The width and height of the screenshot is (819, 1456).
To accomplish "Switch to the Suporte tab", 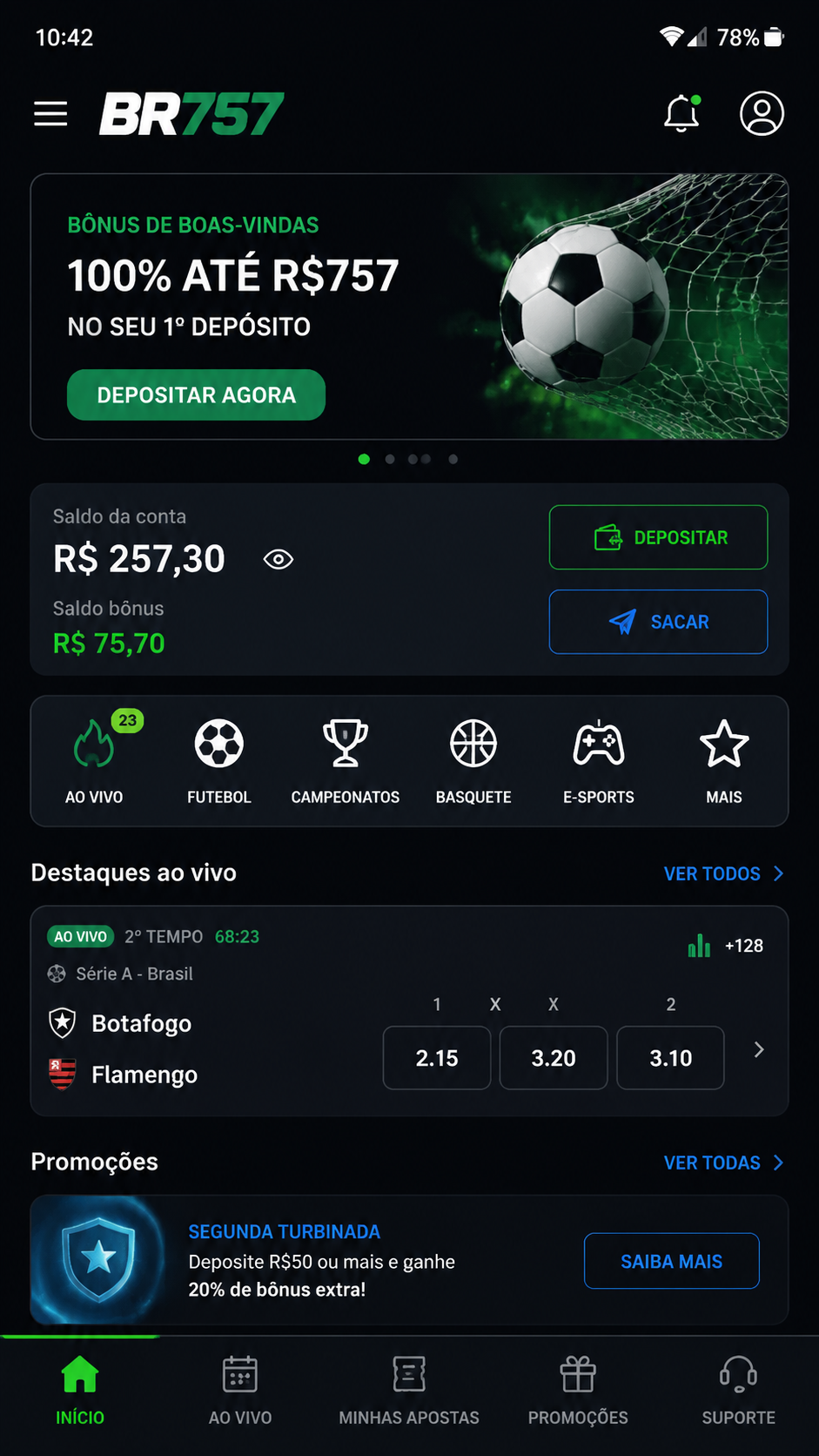I will click(x=738, y=1391).
